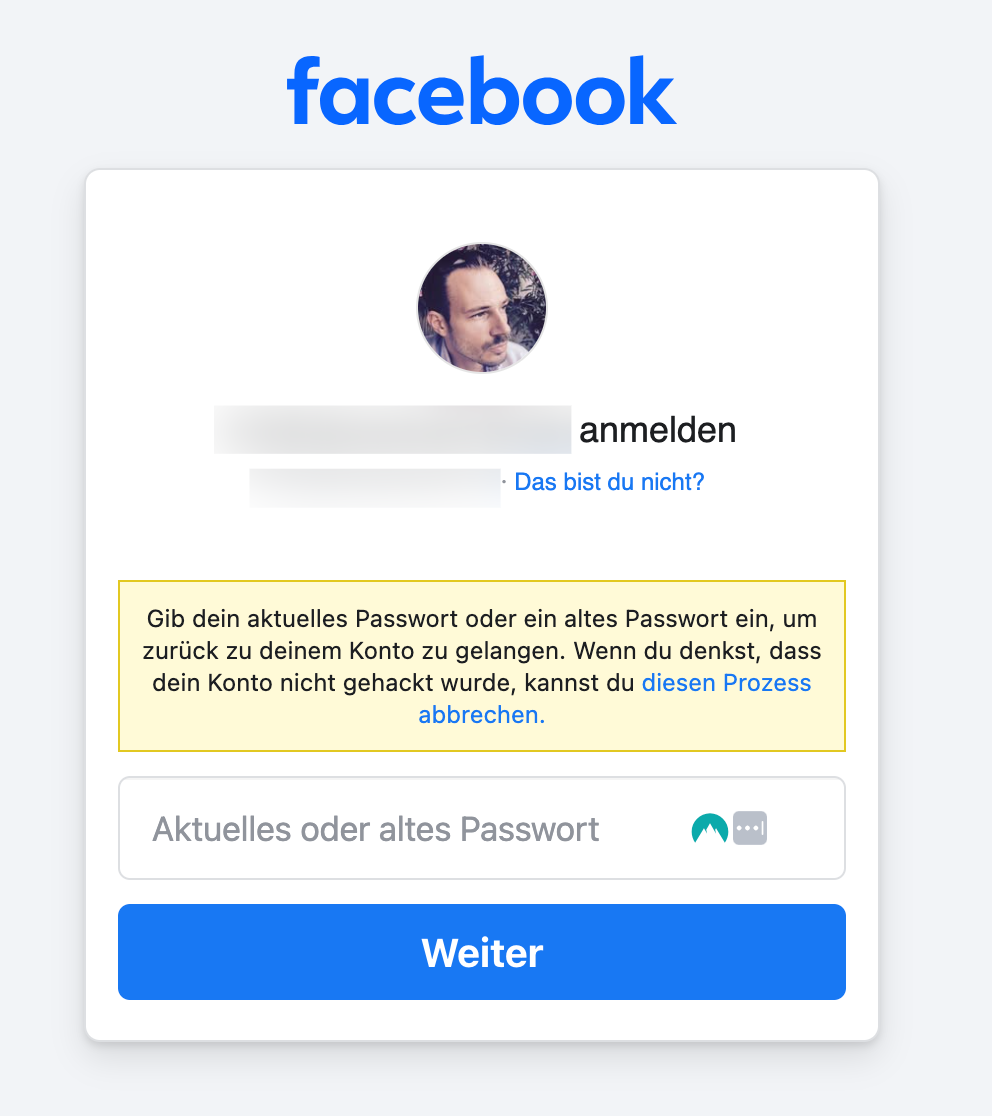The height and width of the screenshot is (1116, 992).
Task: Open the NordPass icon in password field
Action: (x=709, y=828)
